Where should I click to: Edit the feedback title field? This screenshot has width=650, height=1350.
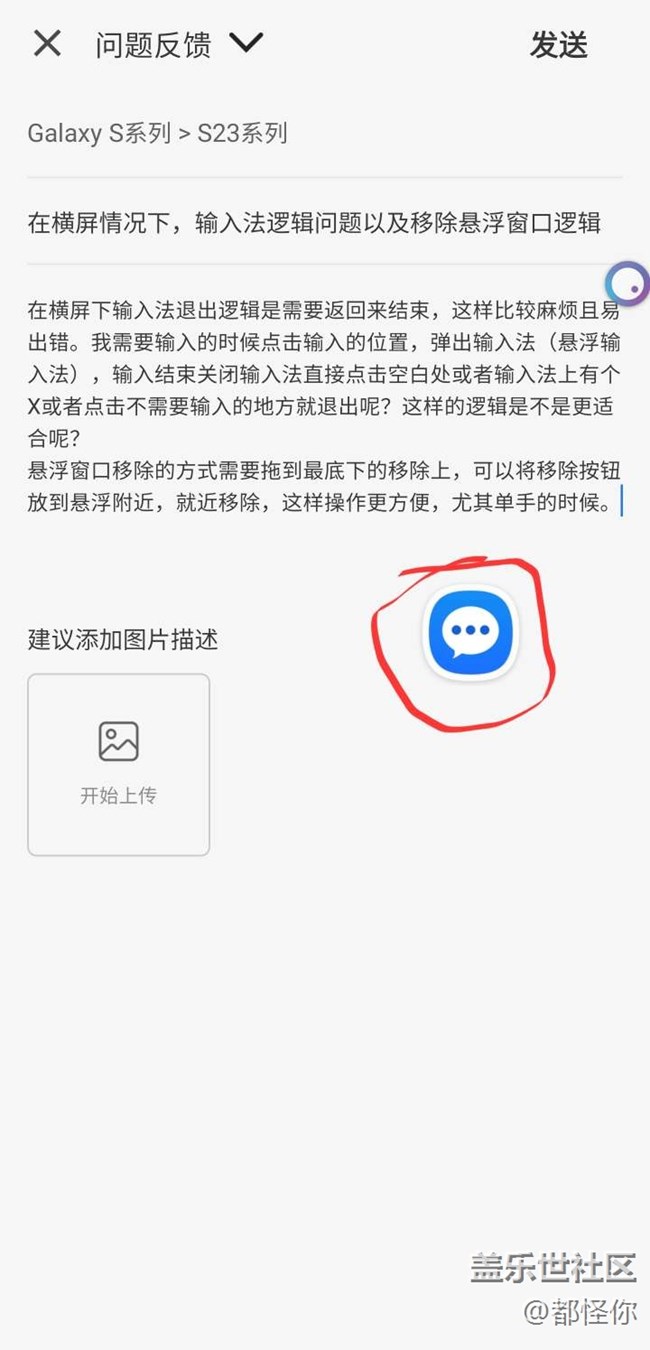pos(325,222)
